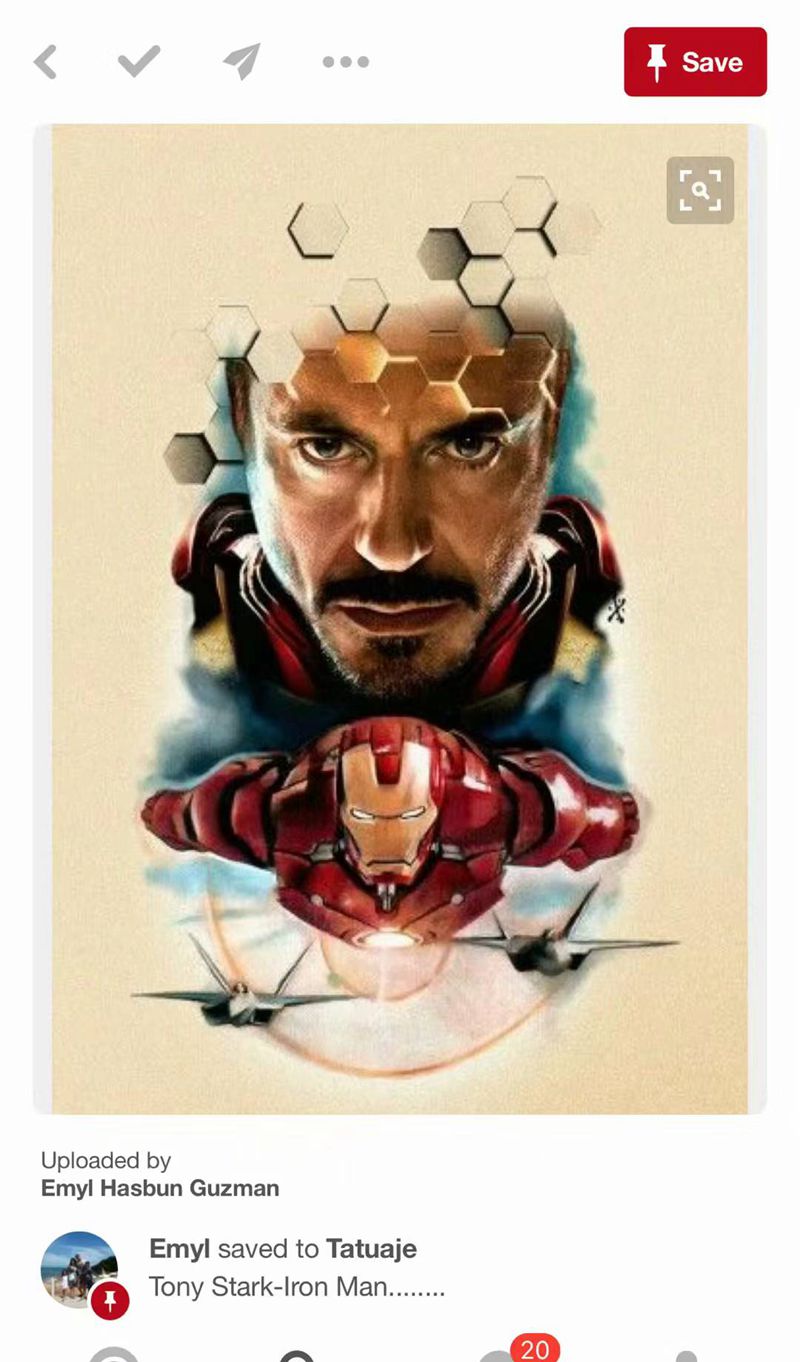
Task: Go back using the top-left arrow
Action: (x=45, y=62)
